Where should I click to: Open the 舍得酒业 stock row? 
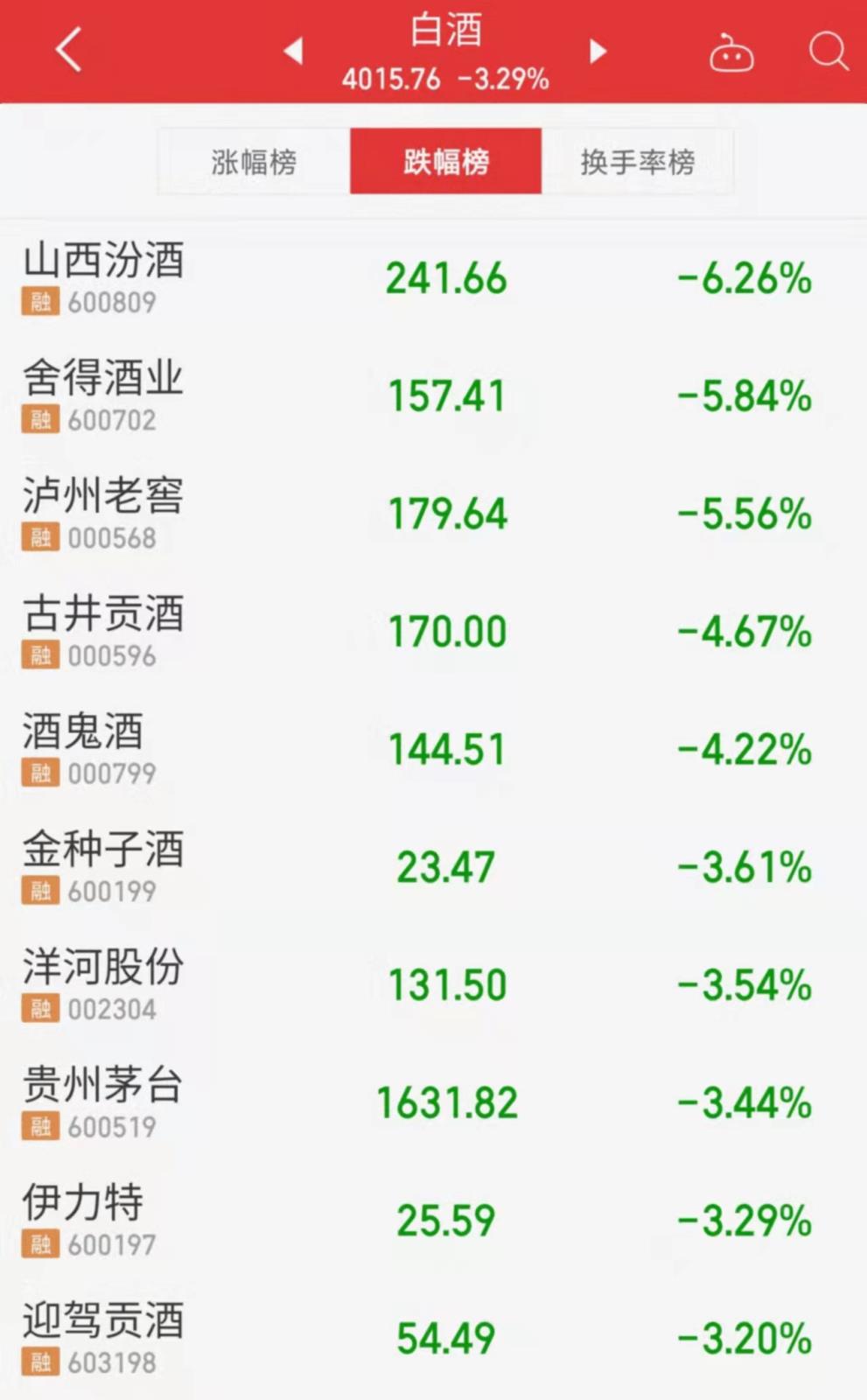pos(433,396)
